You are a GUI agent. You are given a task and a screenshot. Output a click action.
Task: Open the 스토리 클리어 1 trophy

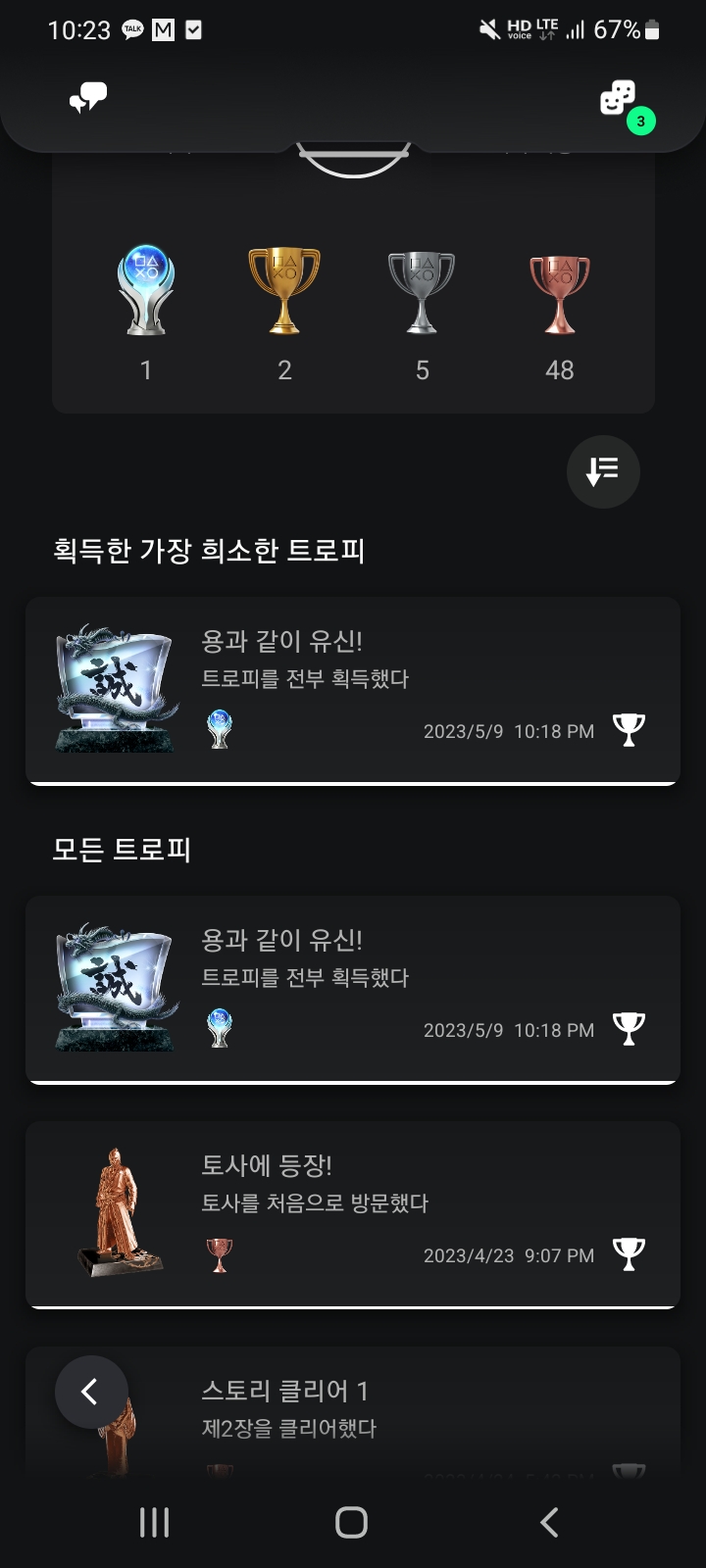(x=392, y=1409)
